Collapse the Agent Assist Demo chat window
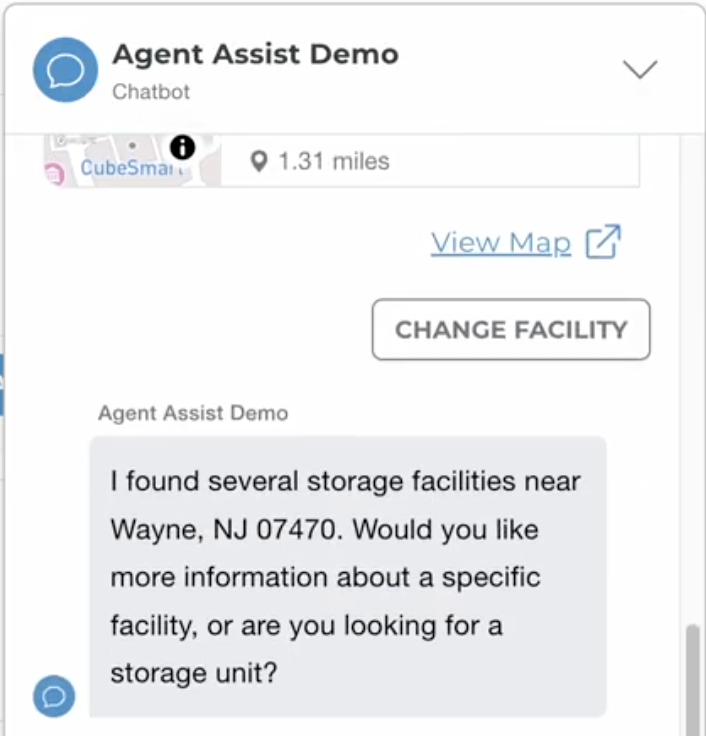This screenshot has height=736, width=706. 639,69
